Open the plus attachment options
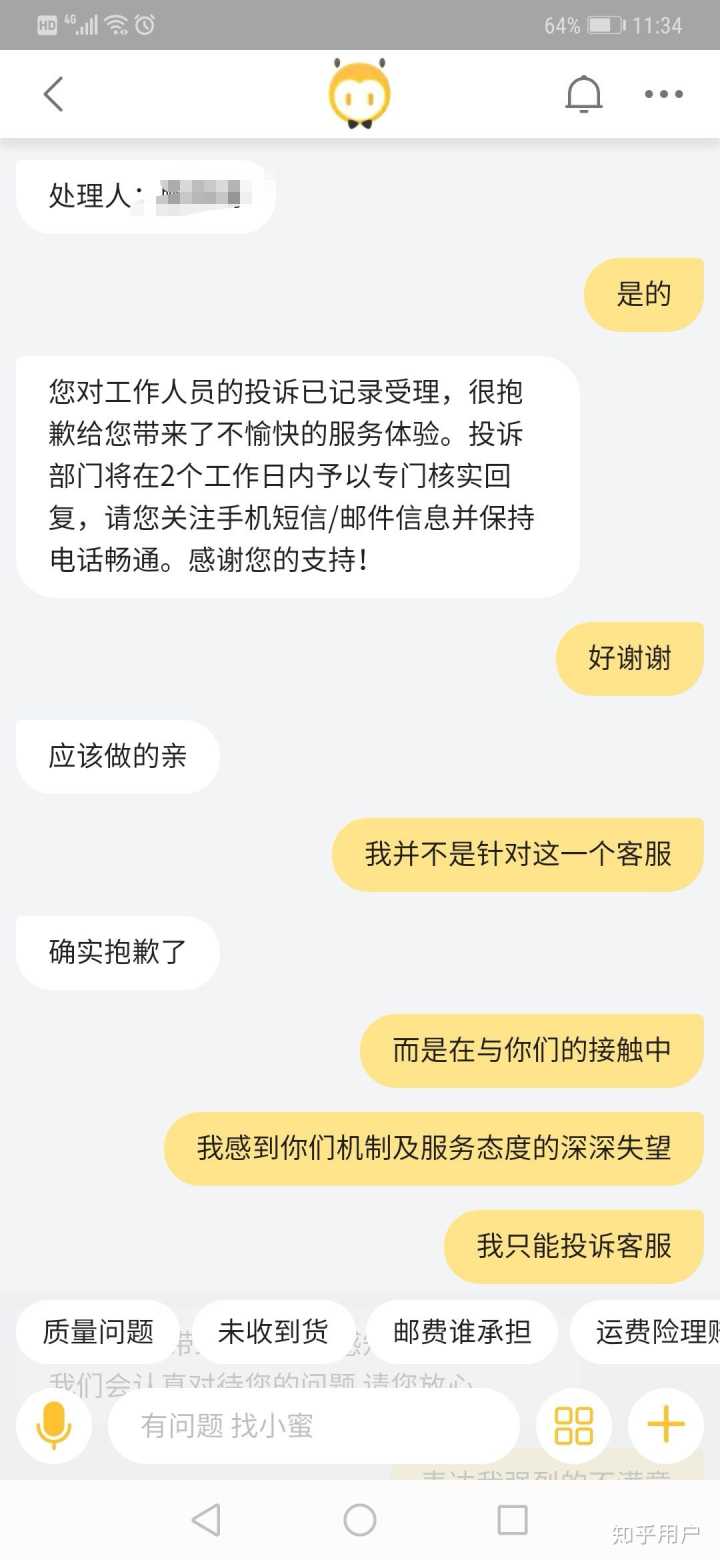720x1560 pixels. (666, 1425)
